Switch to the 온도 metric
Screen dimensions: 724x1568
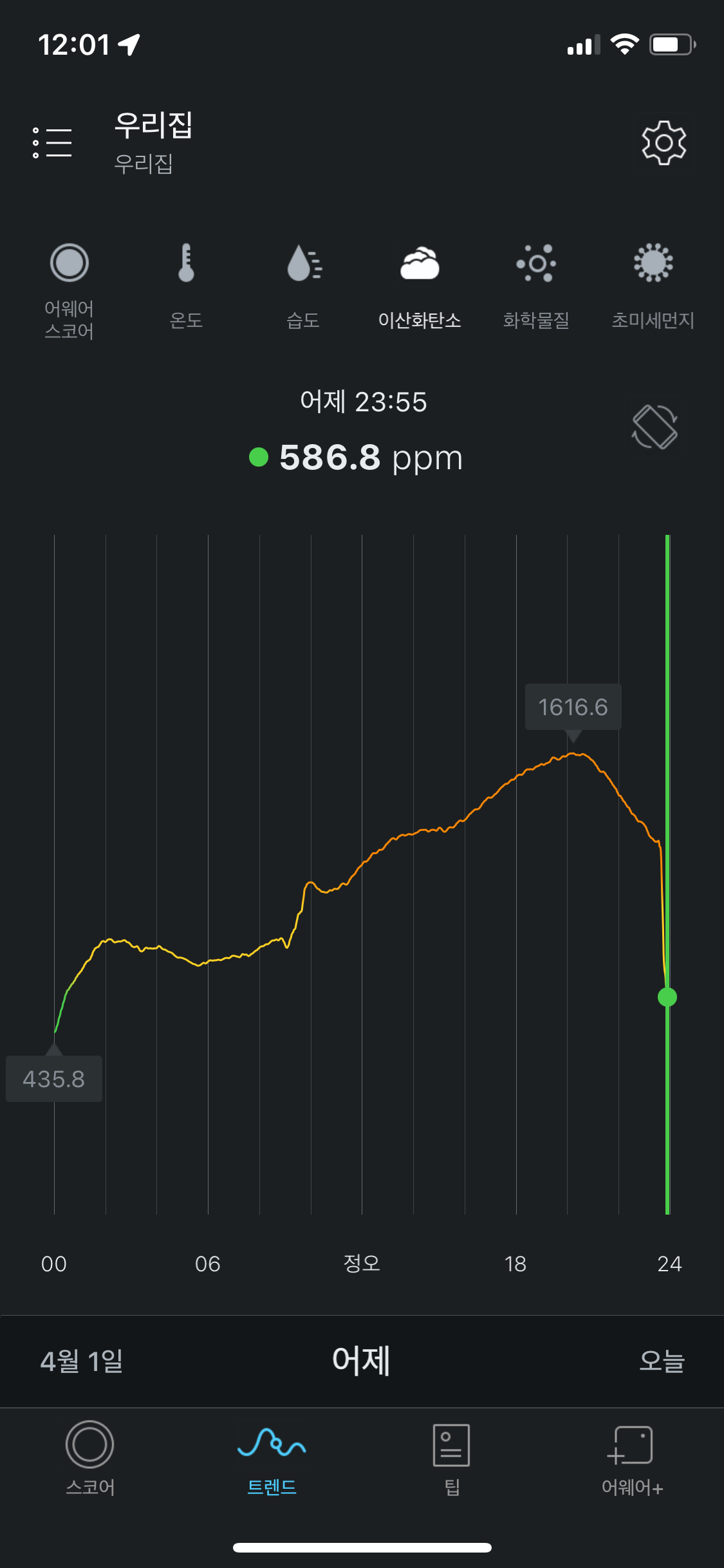(186, 286)
